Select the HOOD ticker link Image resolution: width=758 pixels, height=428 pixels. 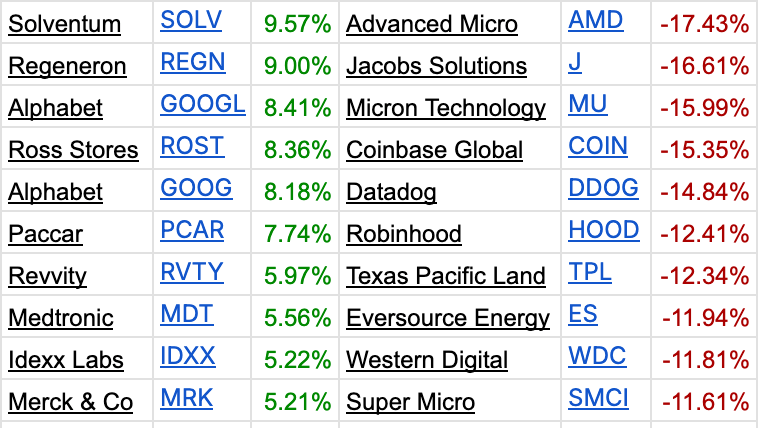pyautogui.click(x=603, y=232)
